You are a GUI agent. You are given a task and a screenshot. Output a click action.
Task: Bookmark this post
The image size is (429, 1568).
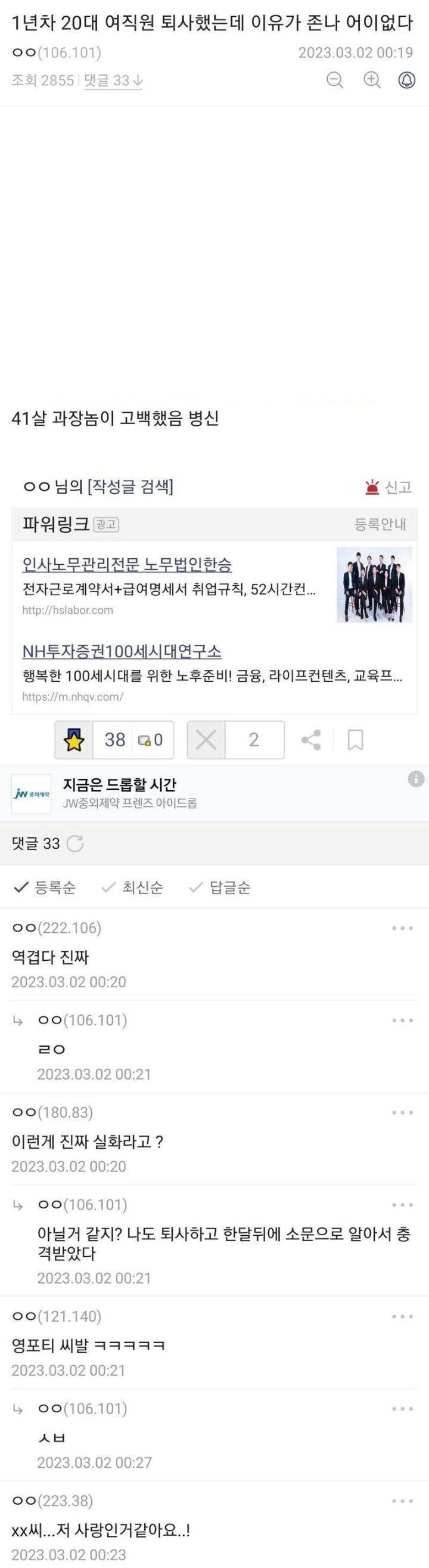click(x=355, y=740)
